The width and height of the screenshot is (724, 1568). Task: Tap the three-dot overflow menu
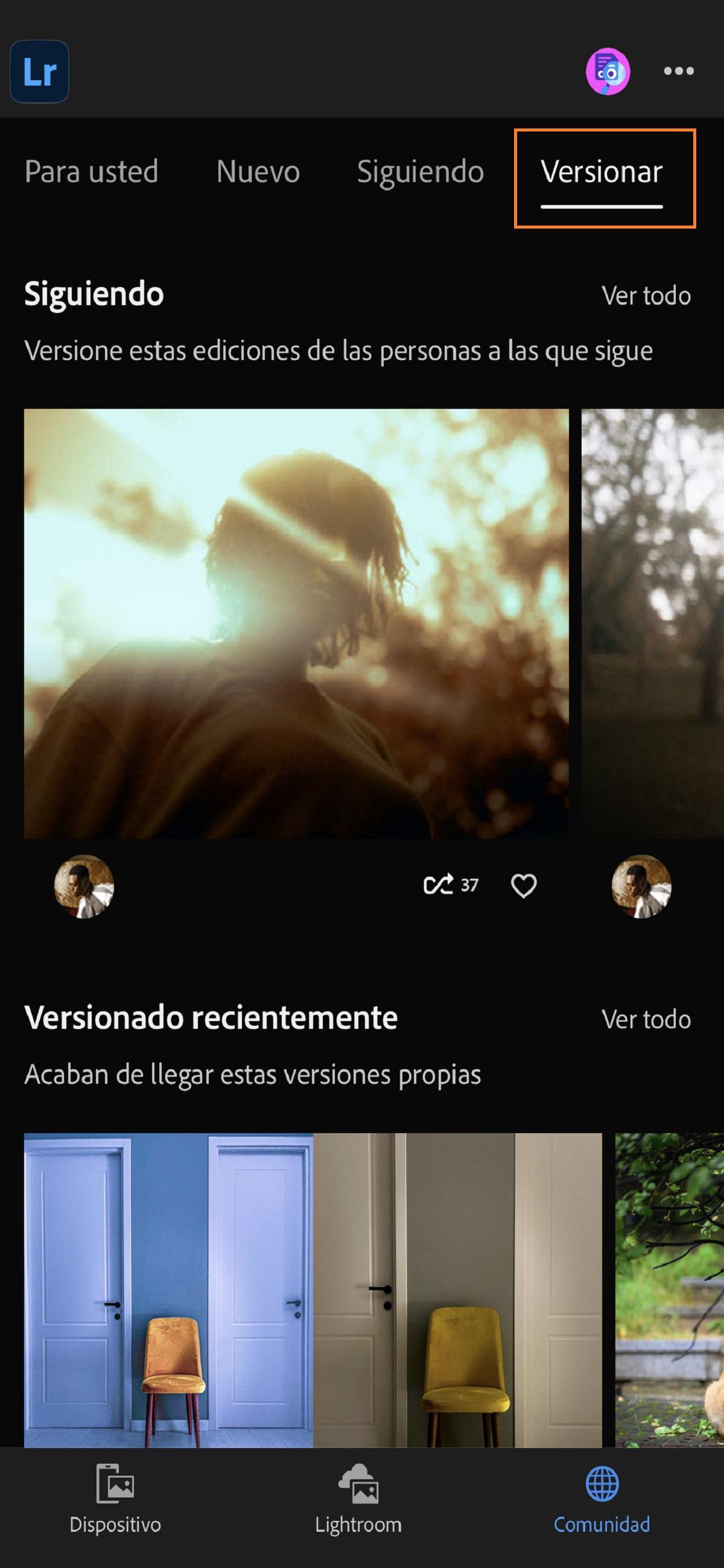(x=678, y=71)
